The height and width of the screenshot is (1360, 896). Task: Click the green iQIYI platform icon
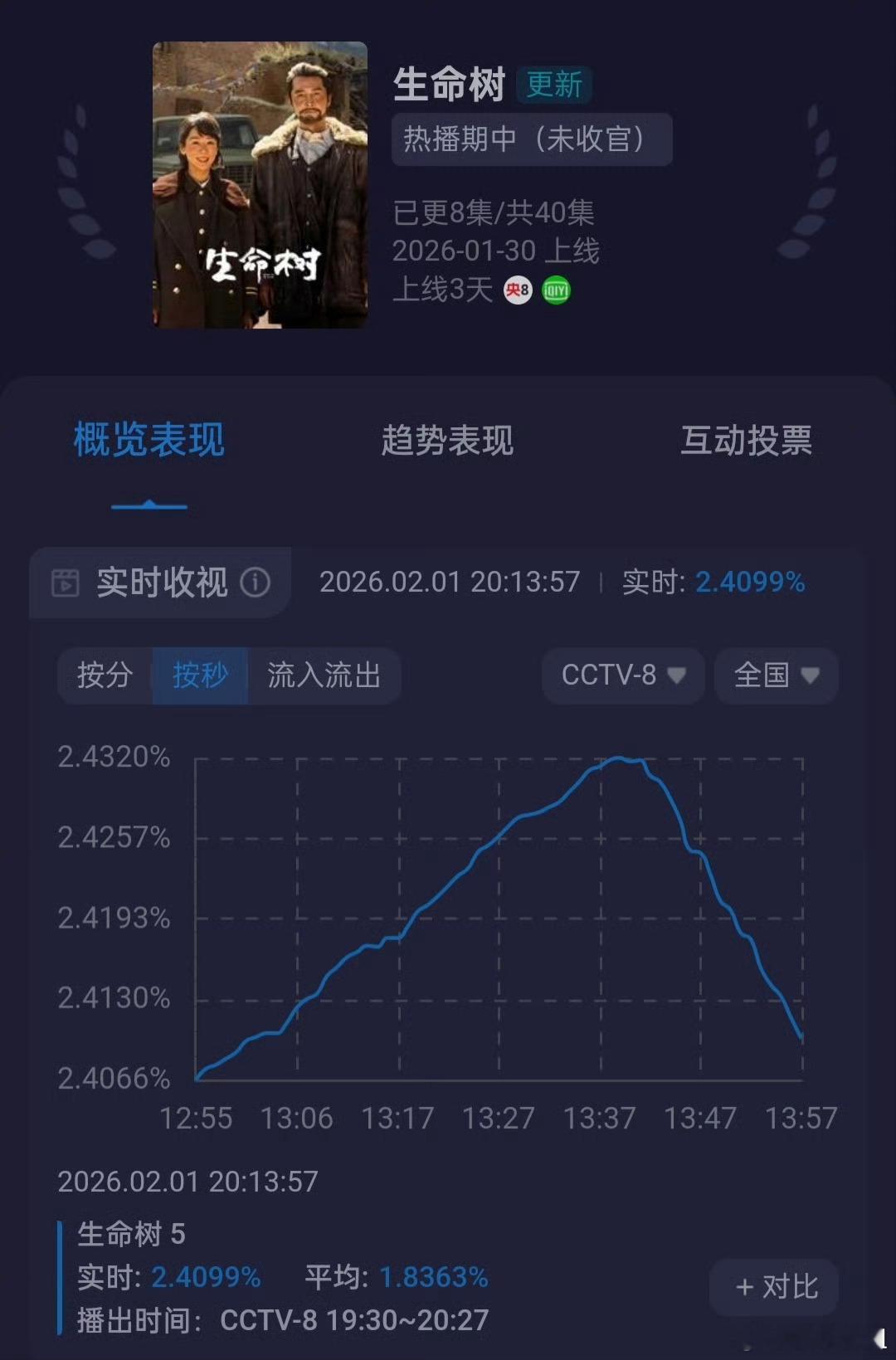pos(557,290)
